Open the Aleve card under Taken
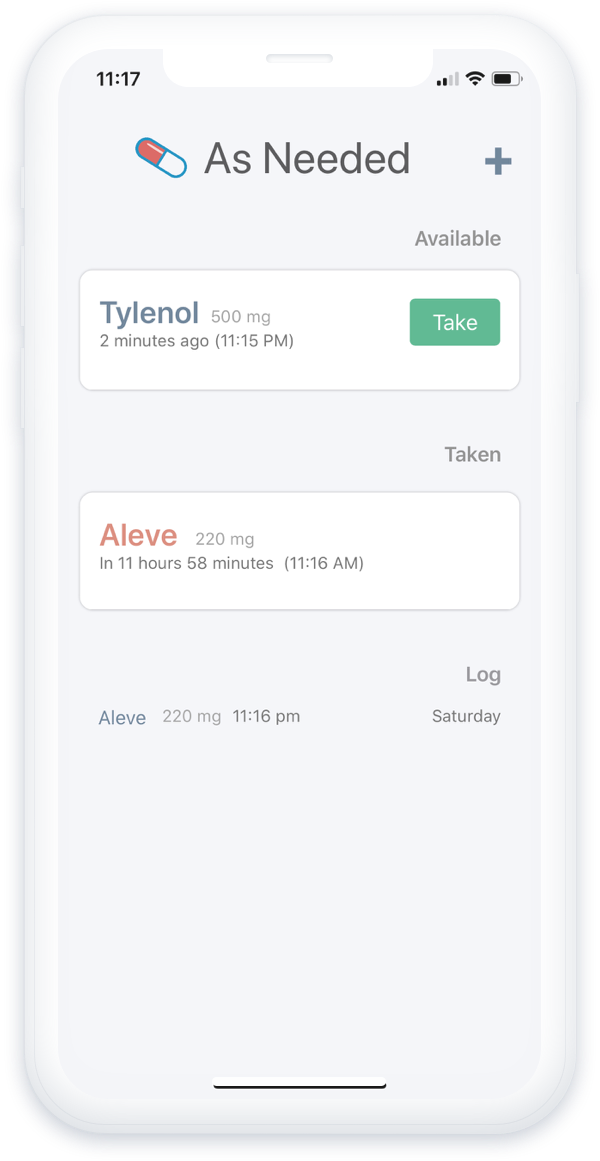600x1161 pixels. 299,550
